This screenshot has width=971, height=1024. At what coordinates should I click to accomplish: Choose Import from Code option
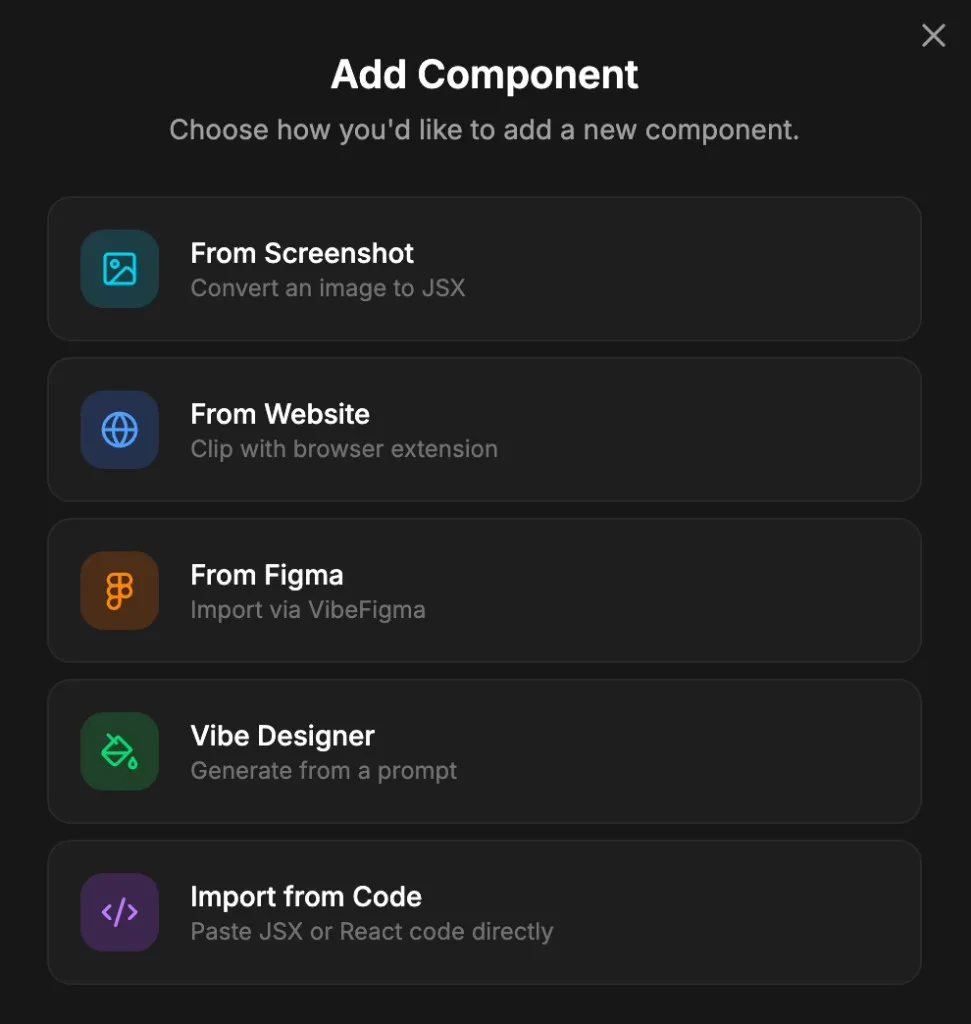(x=484, y=912)
